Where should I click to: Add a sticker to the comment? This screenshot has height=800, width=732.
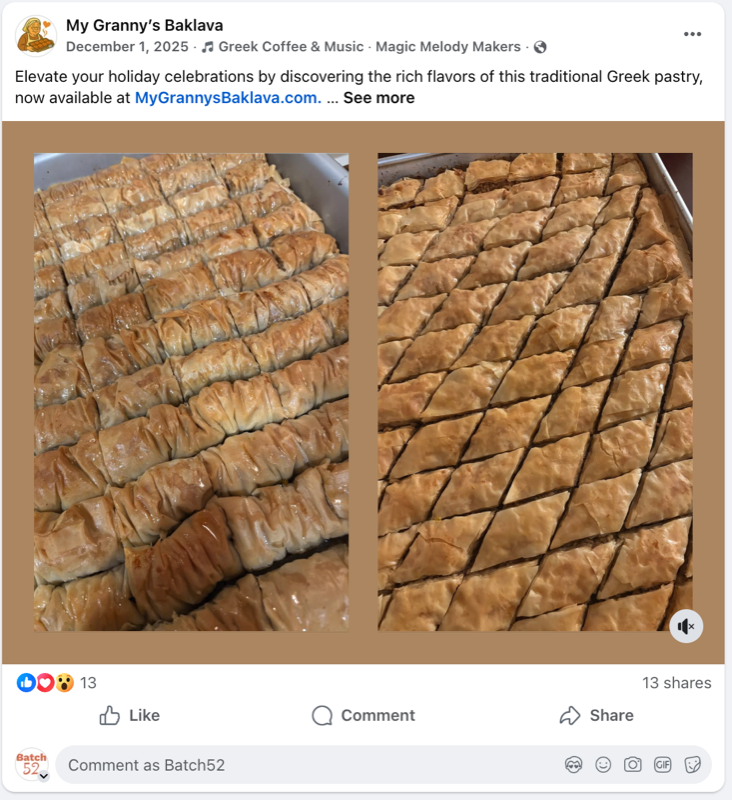point(692,765)
